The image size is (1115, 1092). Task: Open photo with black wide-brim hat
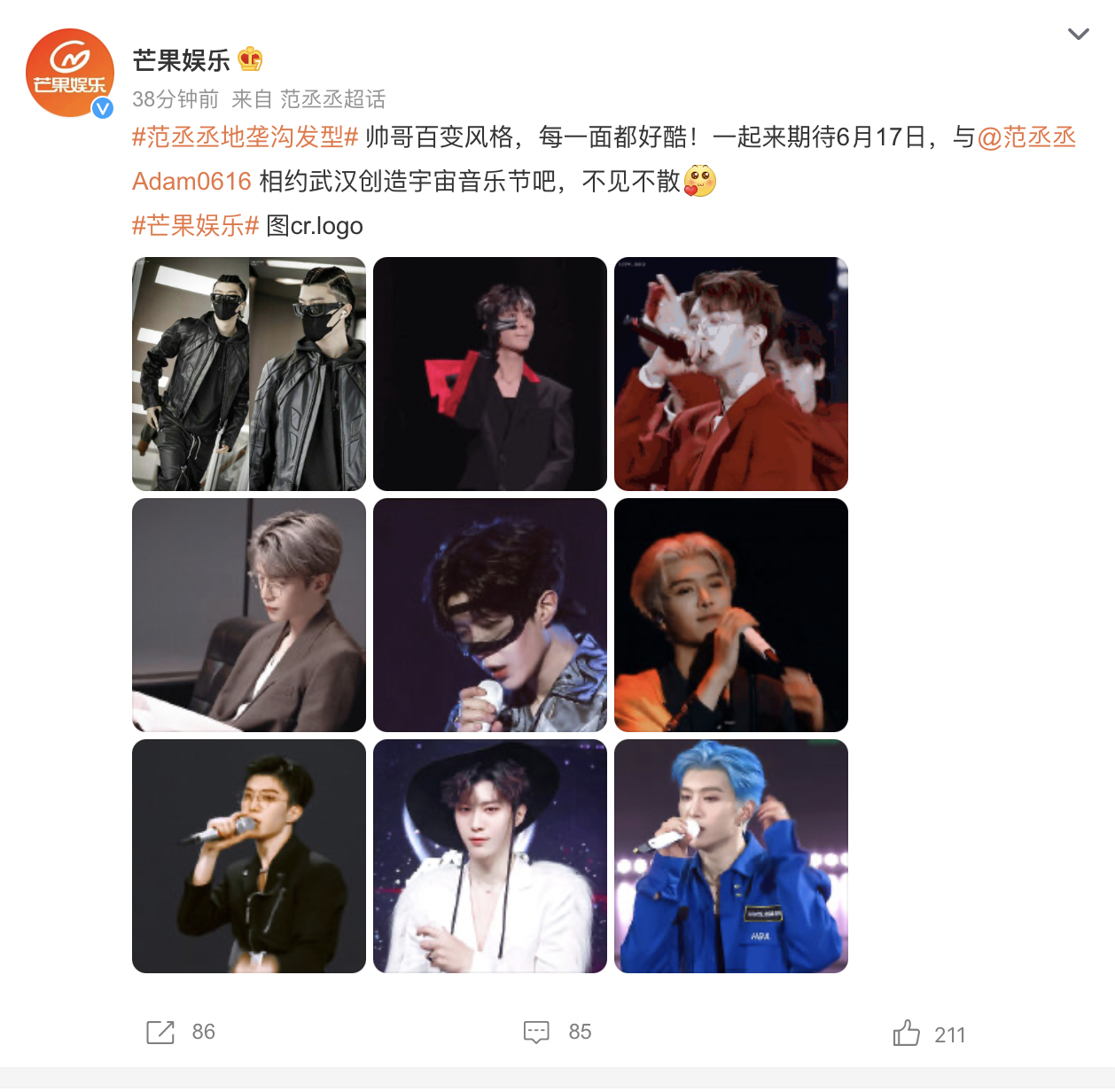coord(490,856)
